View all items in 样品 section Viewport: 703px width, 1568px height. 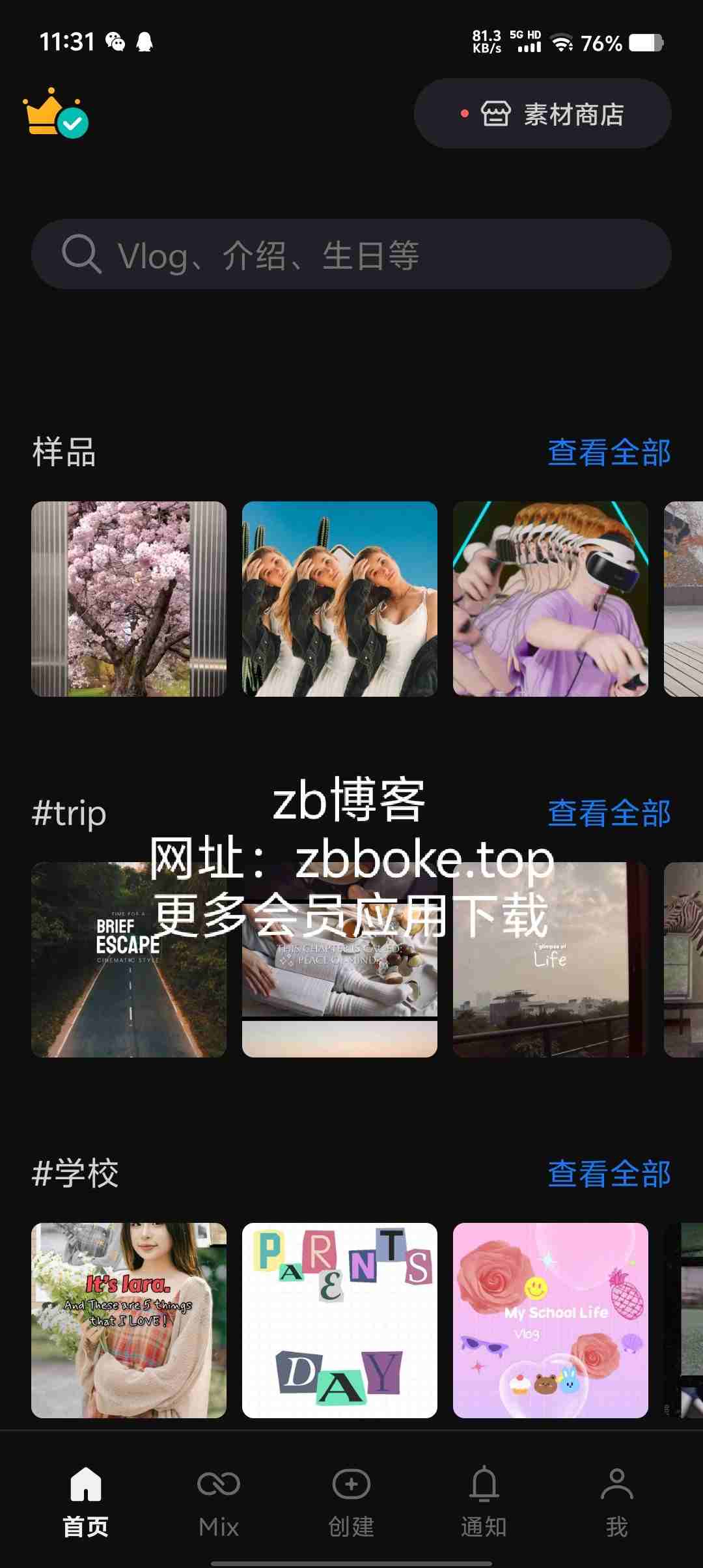pos(609,452)
